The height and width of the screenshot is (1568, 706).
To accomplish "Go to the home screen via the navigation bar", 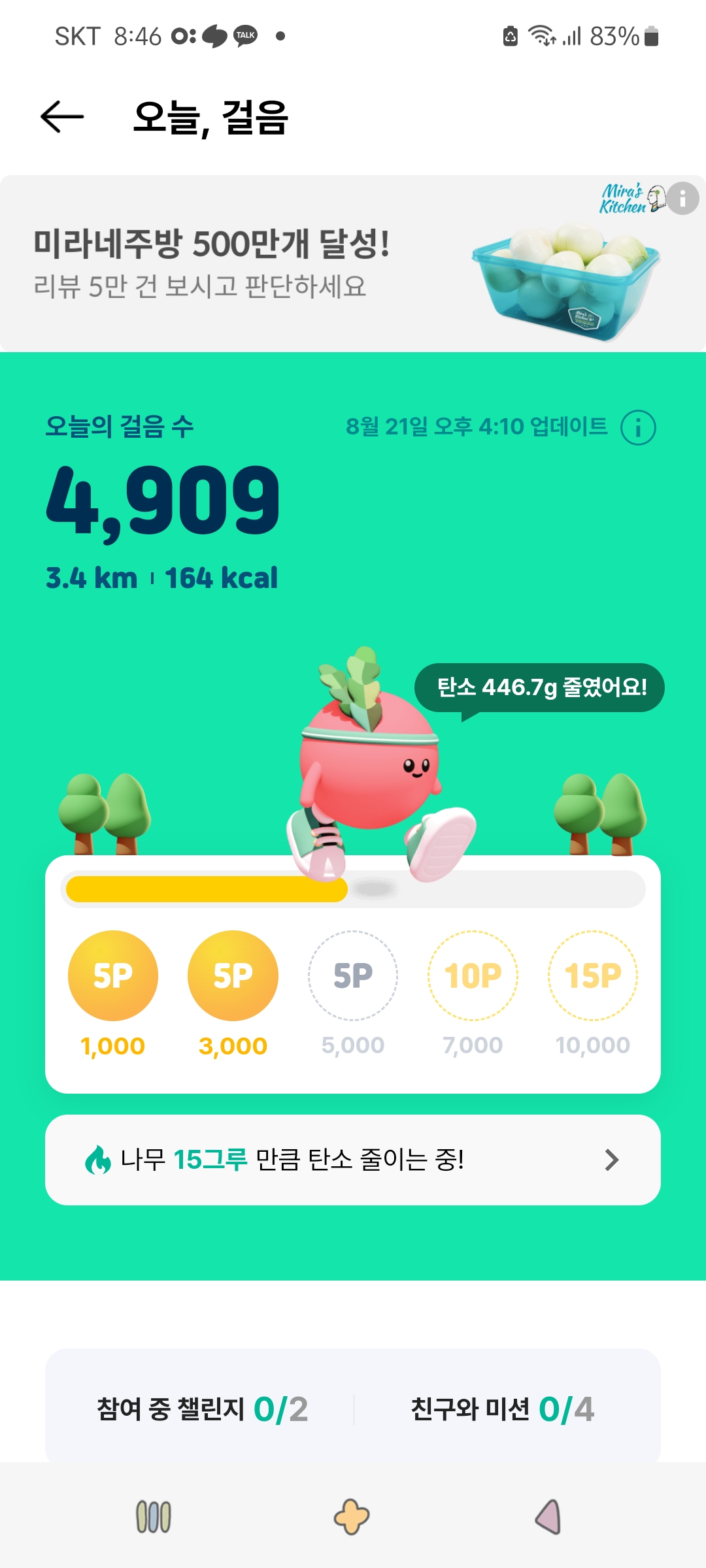I will 352,1516.
